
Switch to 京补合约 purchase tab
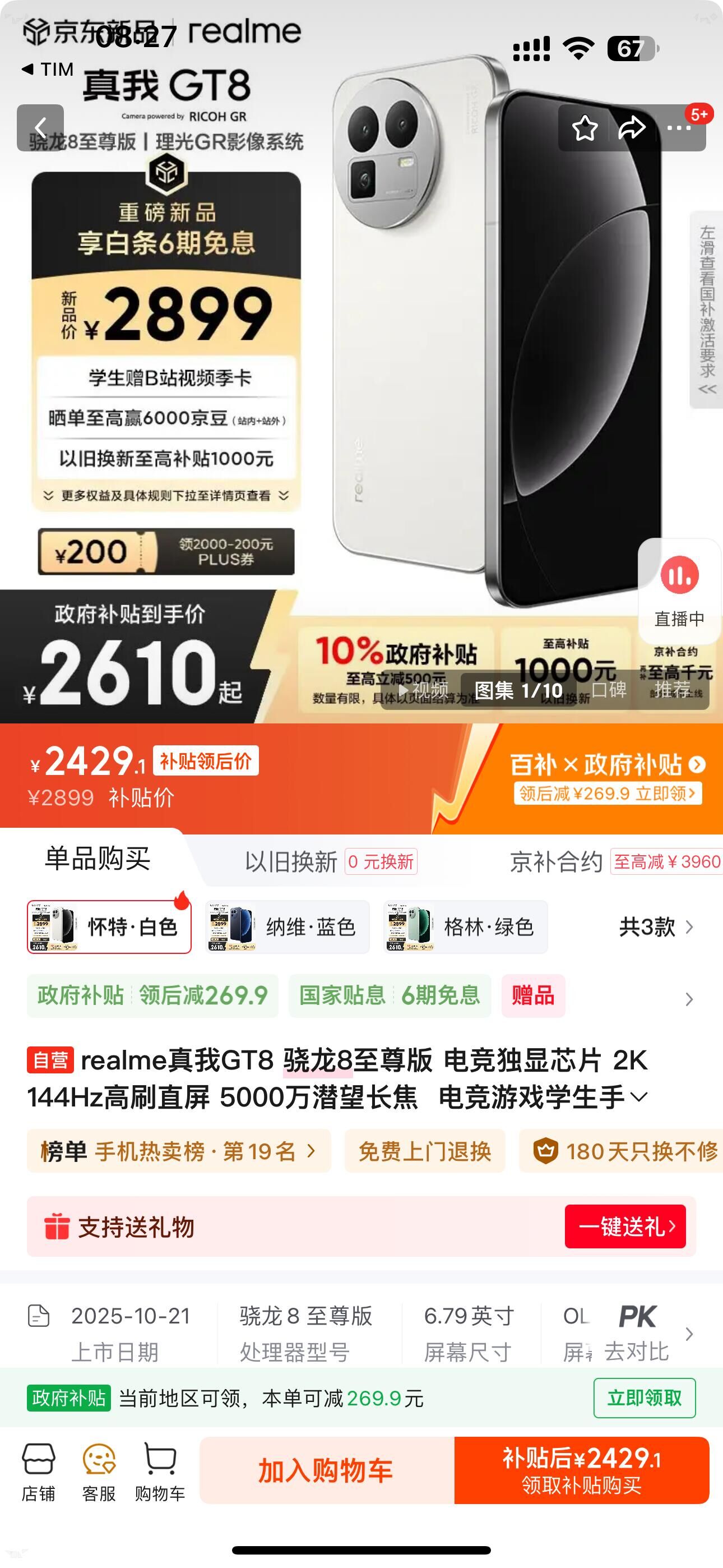[615, 861]
